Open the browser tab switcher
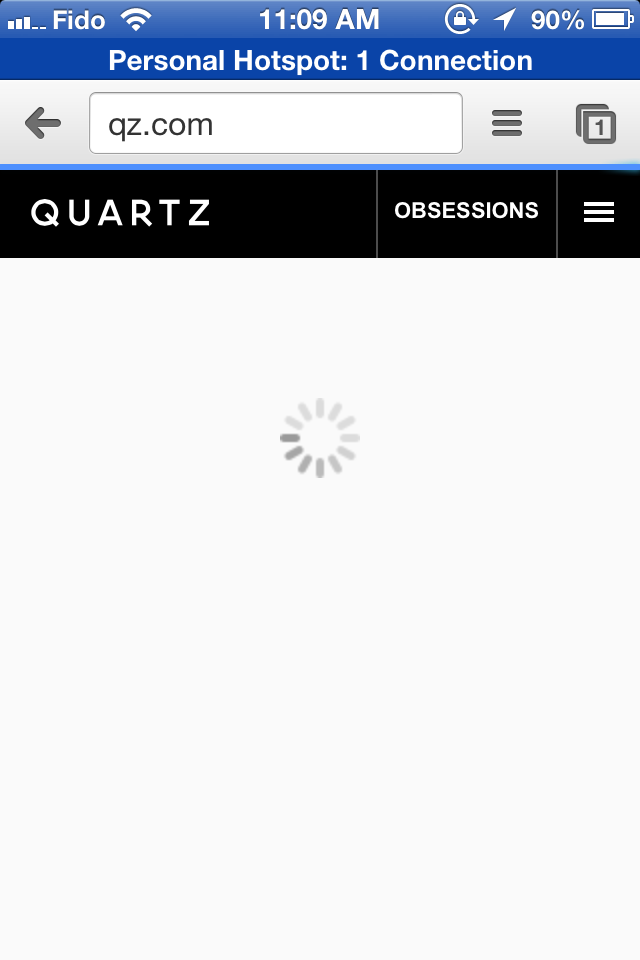Viewport: 640px width, 960px height. point(595,124)
